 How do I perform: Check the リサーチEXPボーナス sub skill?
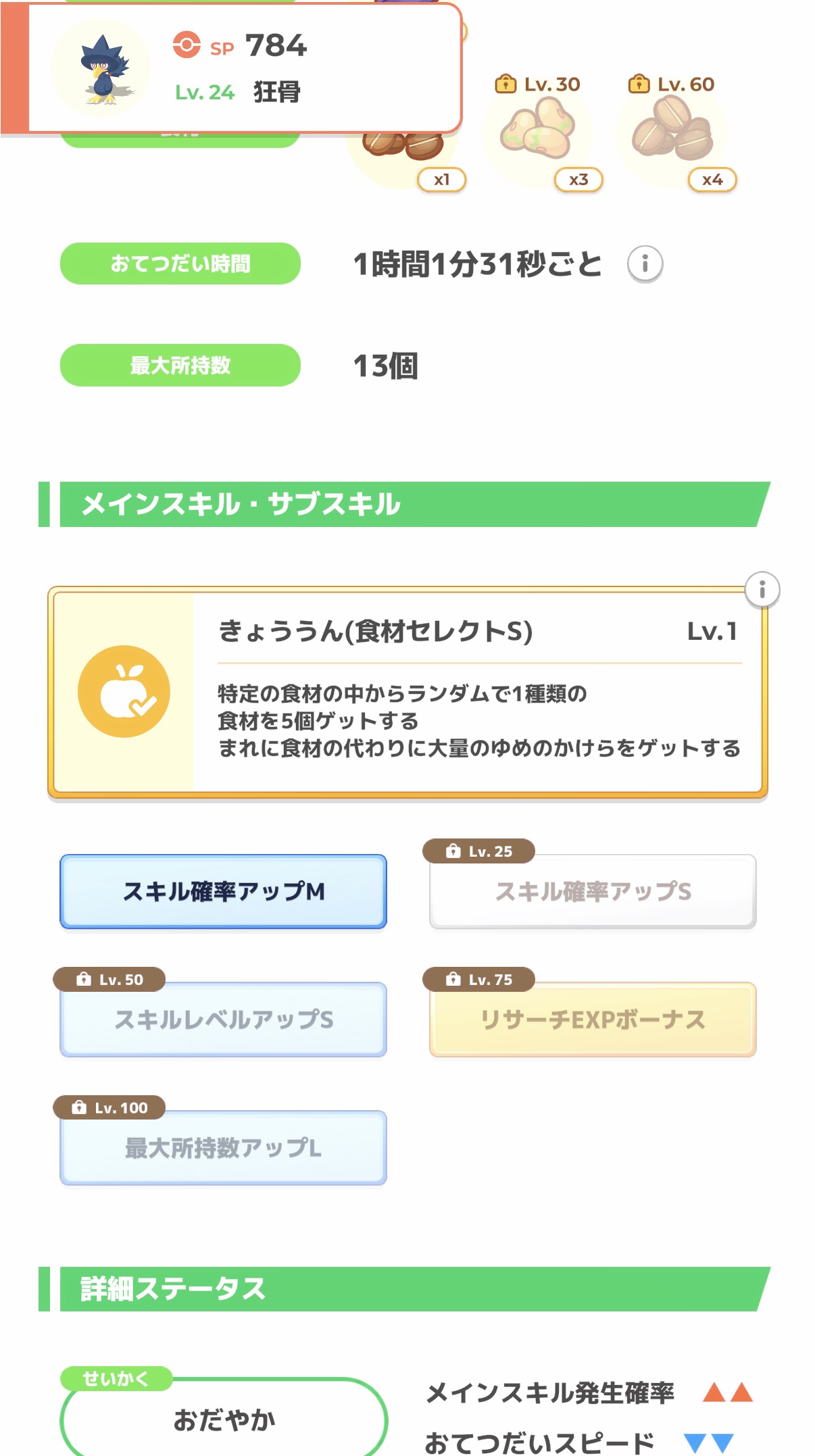point(593,1020)
